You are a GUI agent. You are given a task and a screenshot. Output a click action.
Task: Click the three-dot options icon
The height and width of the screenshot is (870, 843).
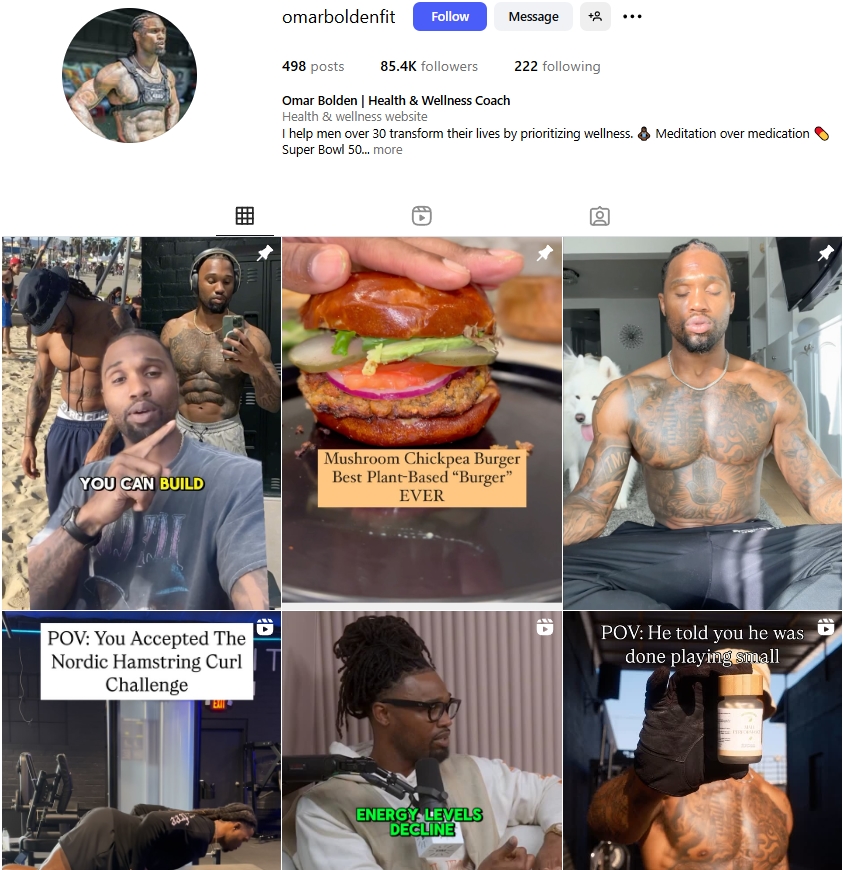(x=632, y=16)
